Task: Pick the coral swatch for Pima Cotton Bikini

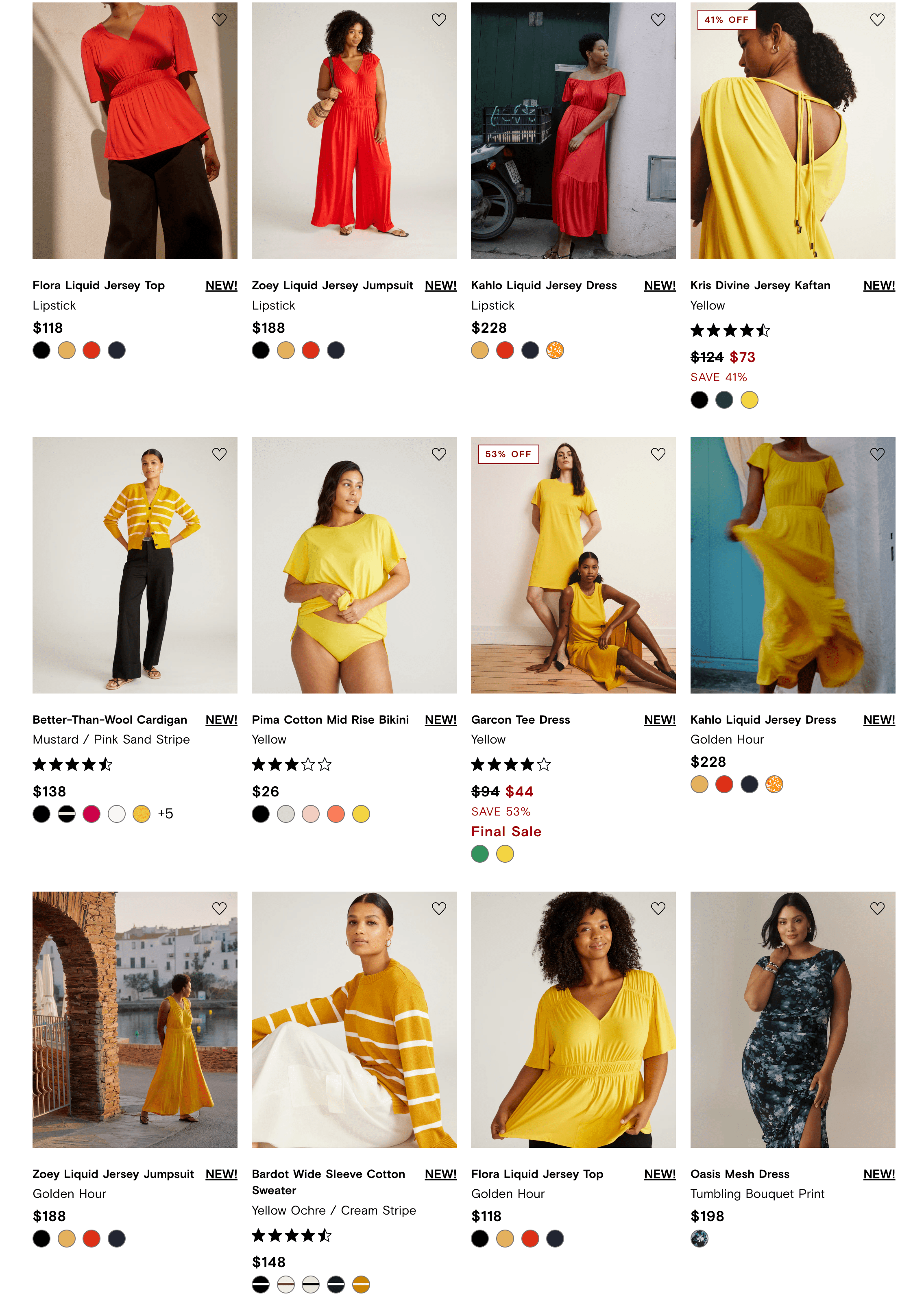Action: point(336,814)
